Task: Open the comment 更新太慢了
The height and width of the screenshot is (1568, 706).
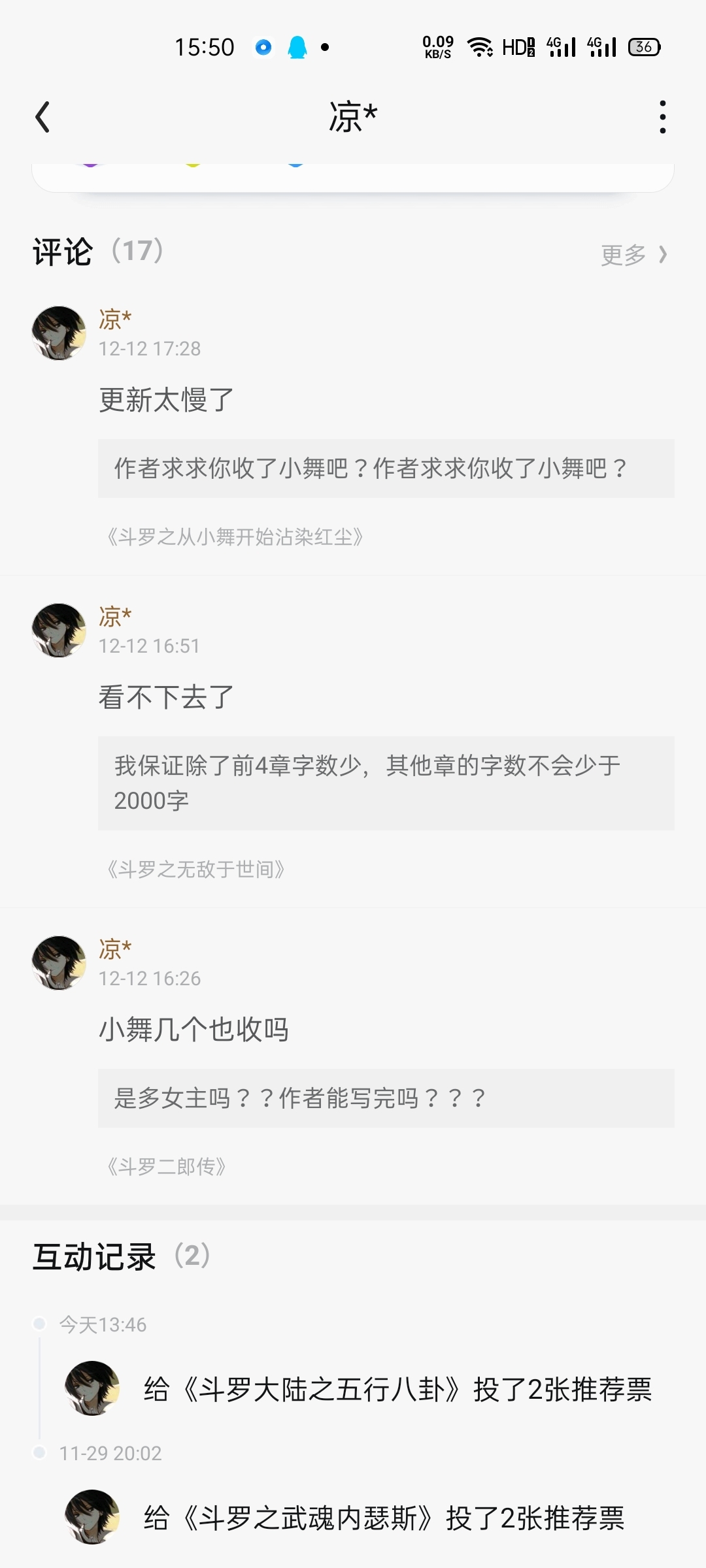Action: [166, 400]
